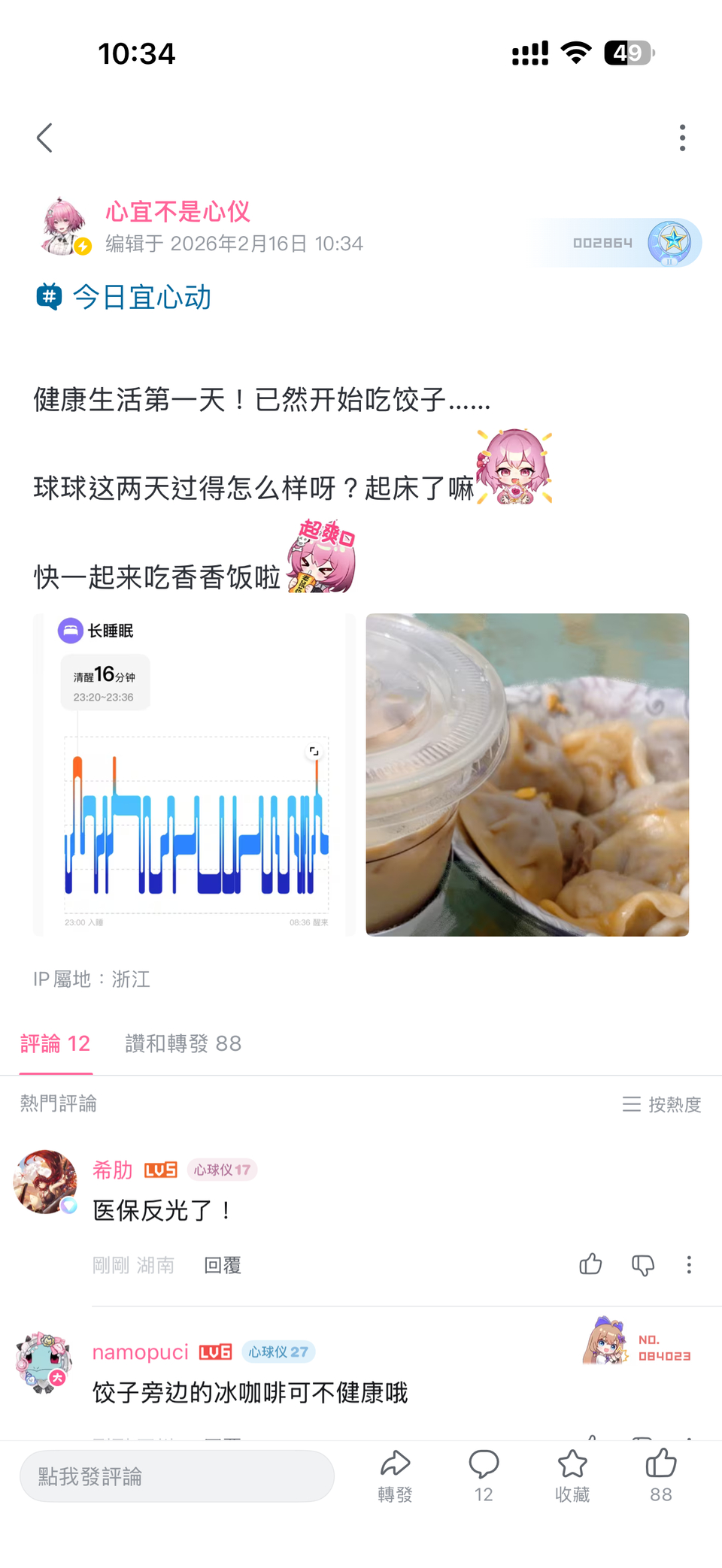Save the post with 收藏
Screen dimensions: 722x1568
pyautogui.click(x=572, y=1475)
